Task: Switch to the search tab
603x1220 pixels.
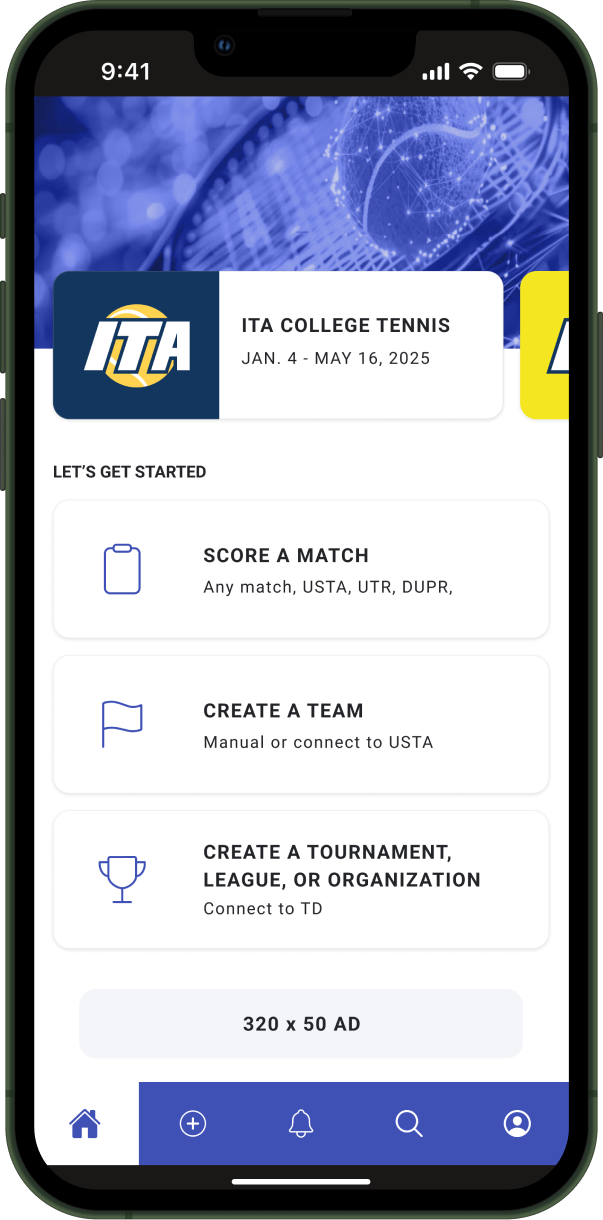Action: tap(409, 1124)
